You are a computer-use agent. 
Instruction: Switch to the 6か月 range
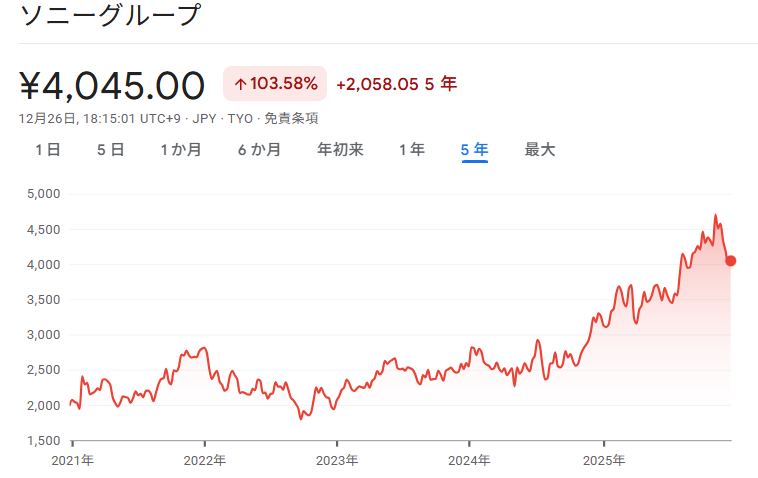tap(259, 150)
